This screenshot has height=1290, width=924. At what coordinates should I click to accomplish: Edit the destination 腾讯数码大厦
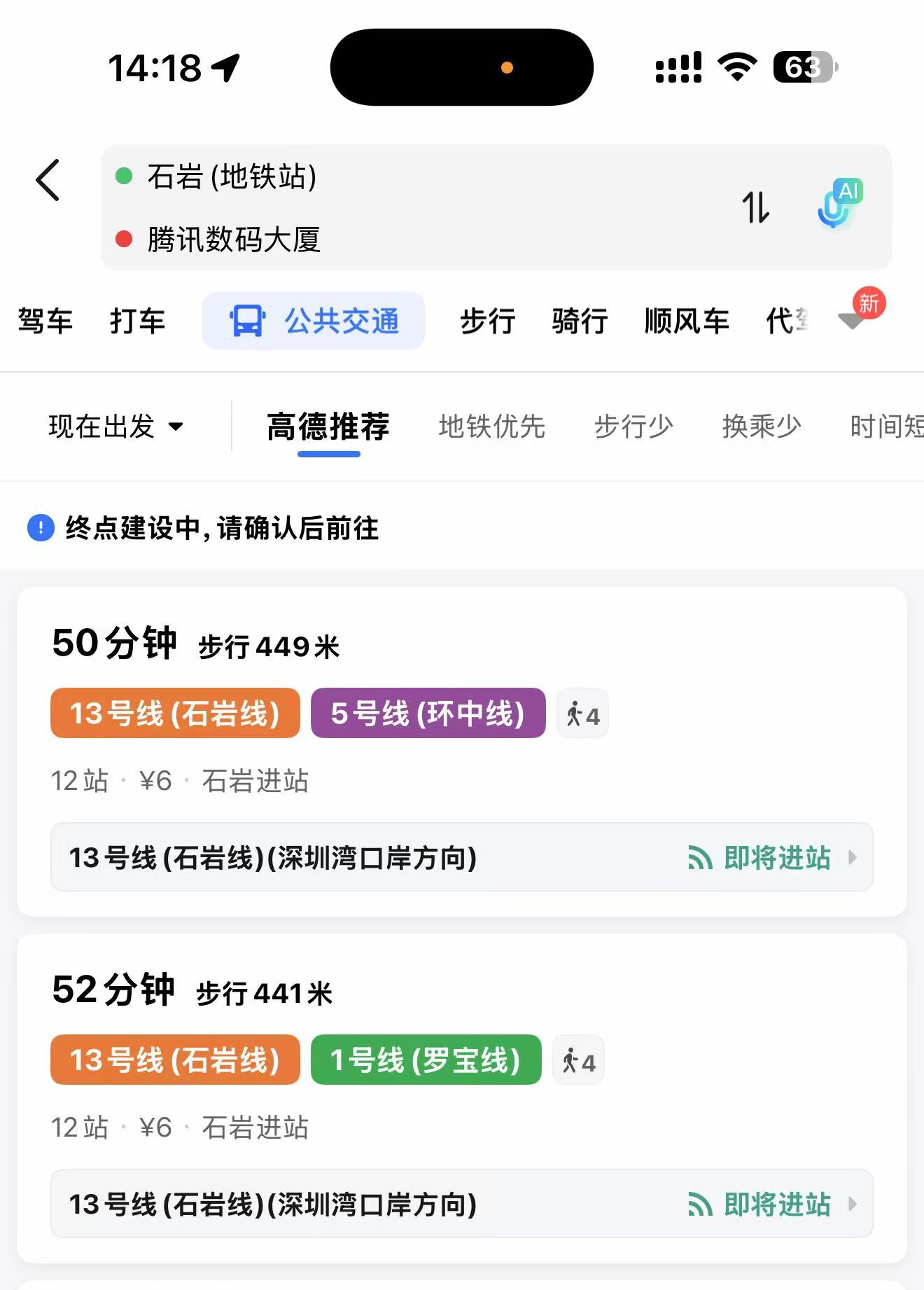coord(234,240)
